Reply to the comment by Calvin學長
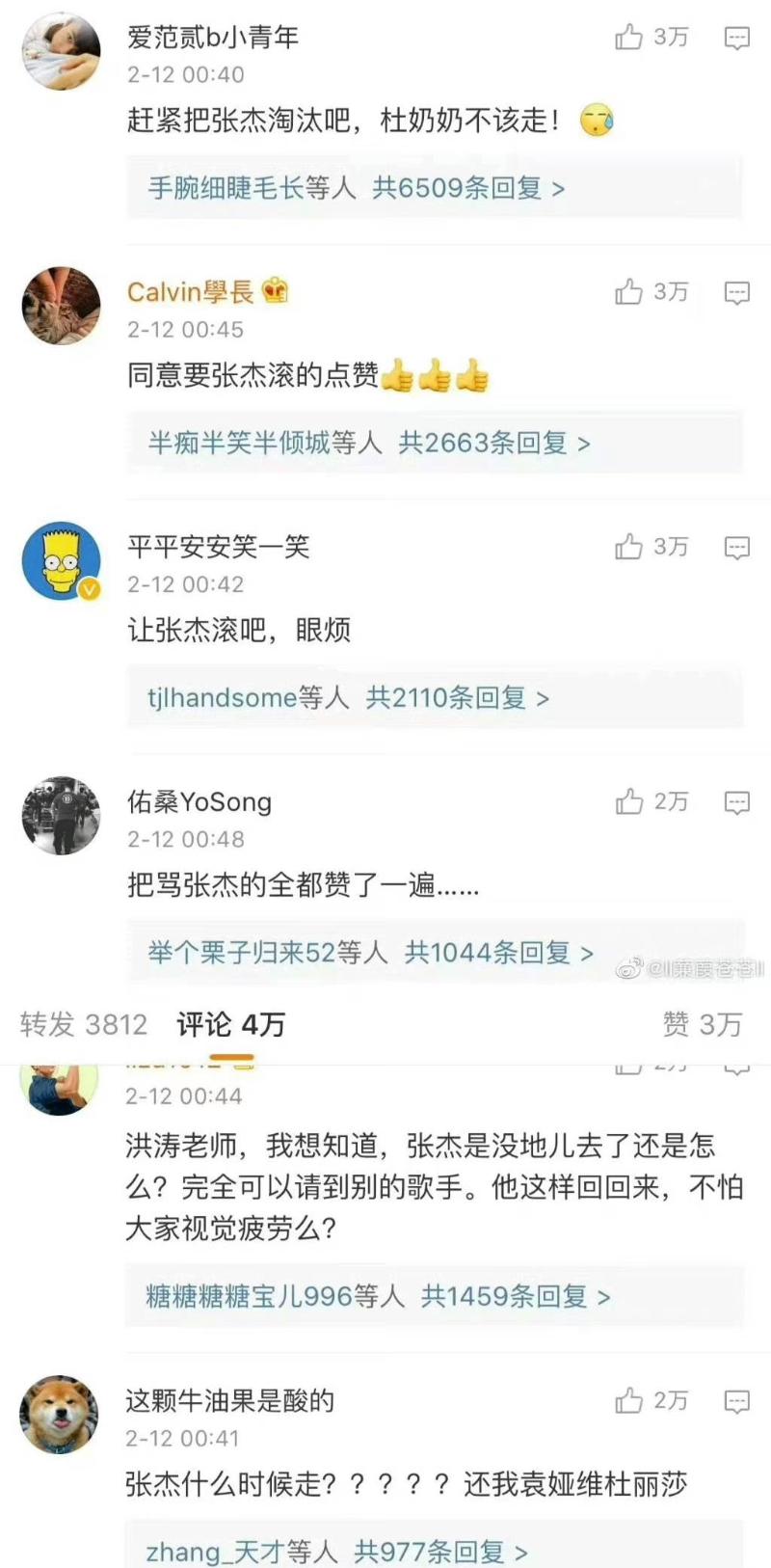771x1568 pixels. (737, 293)
